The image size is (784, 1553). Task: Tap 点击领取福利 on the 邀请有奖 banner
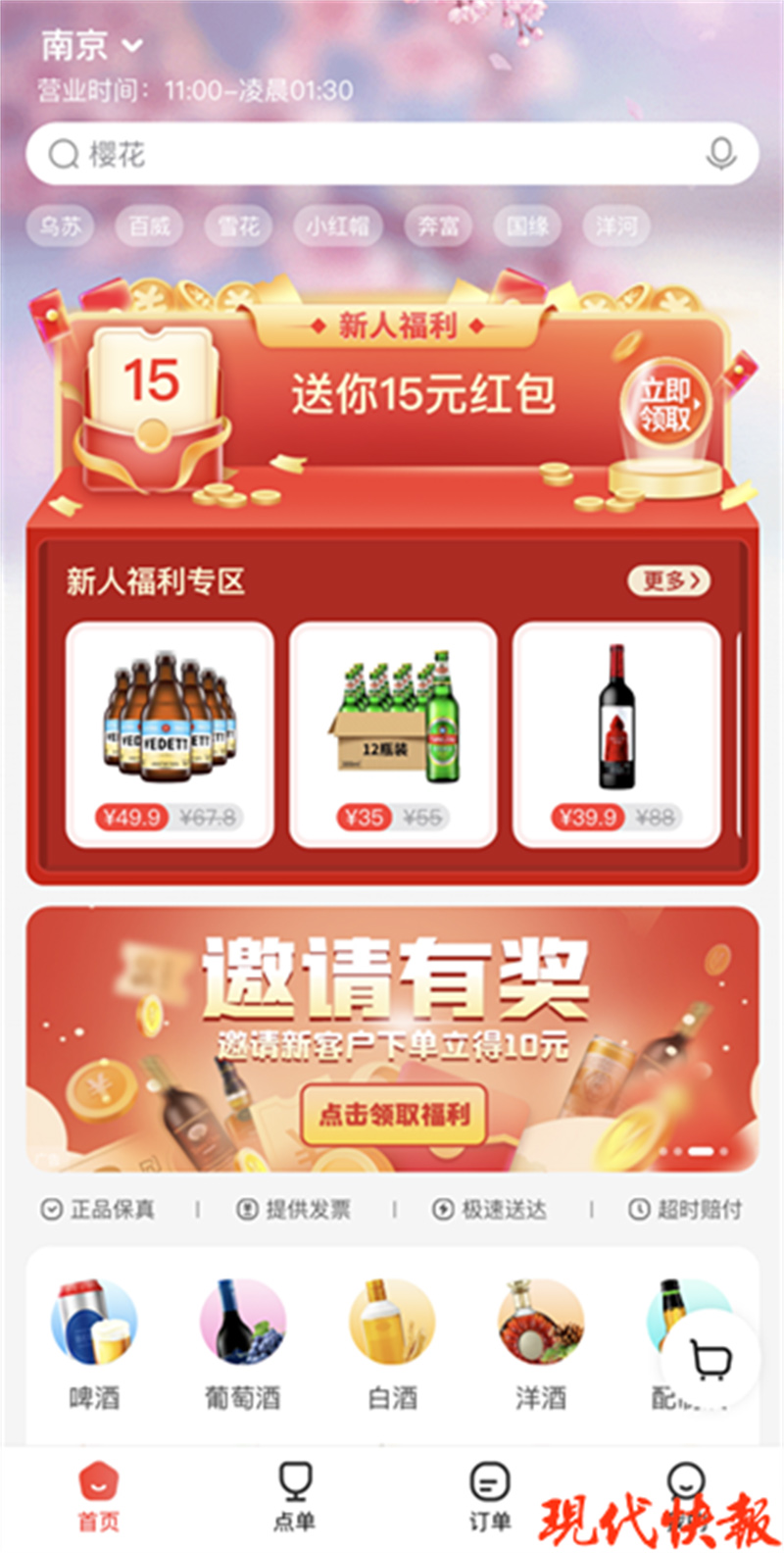click(x=394, y=1115)
